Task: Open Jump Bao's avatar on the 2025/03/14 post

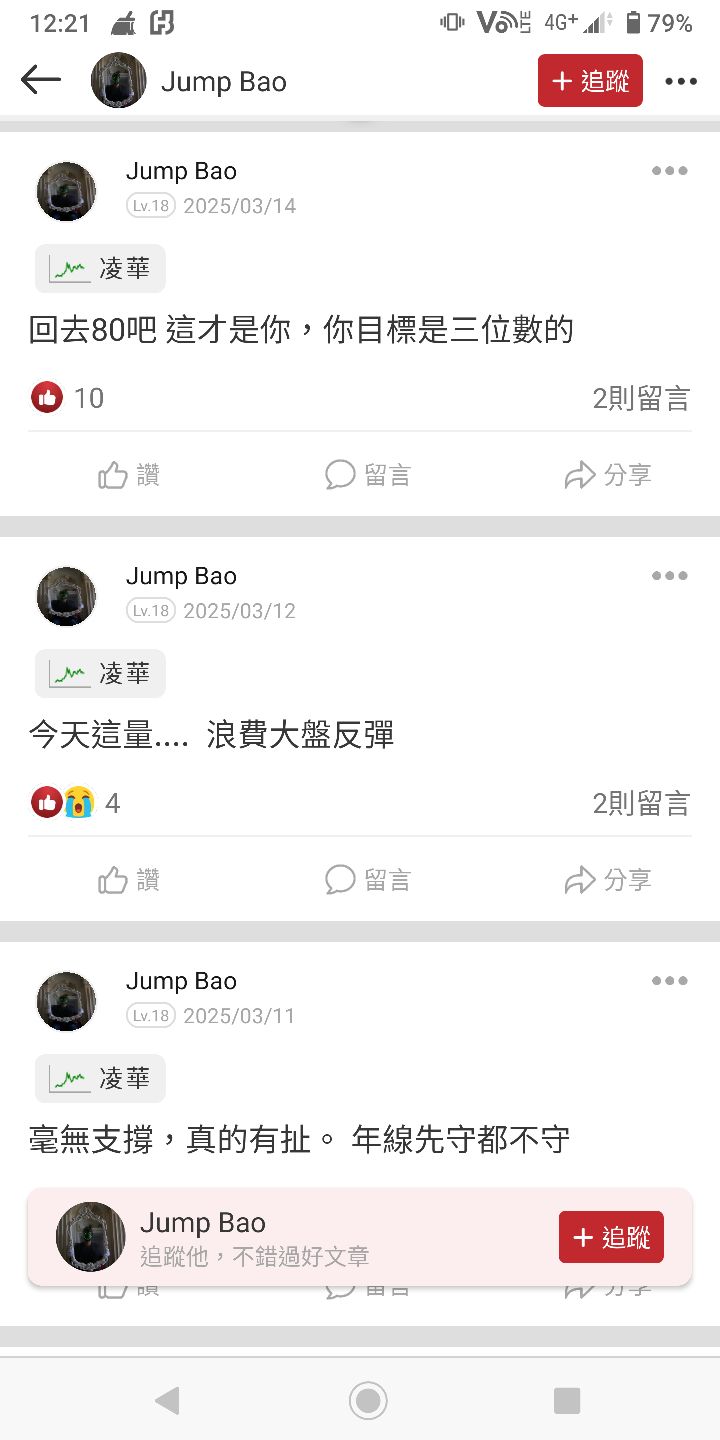Action: click(66, 191)
